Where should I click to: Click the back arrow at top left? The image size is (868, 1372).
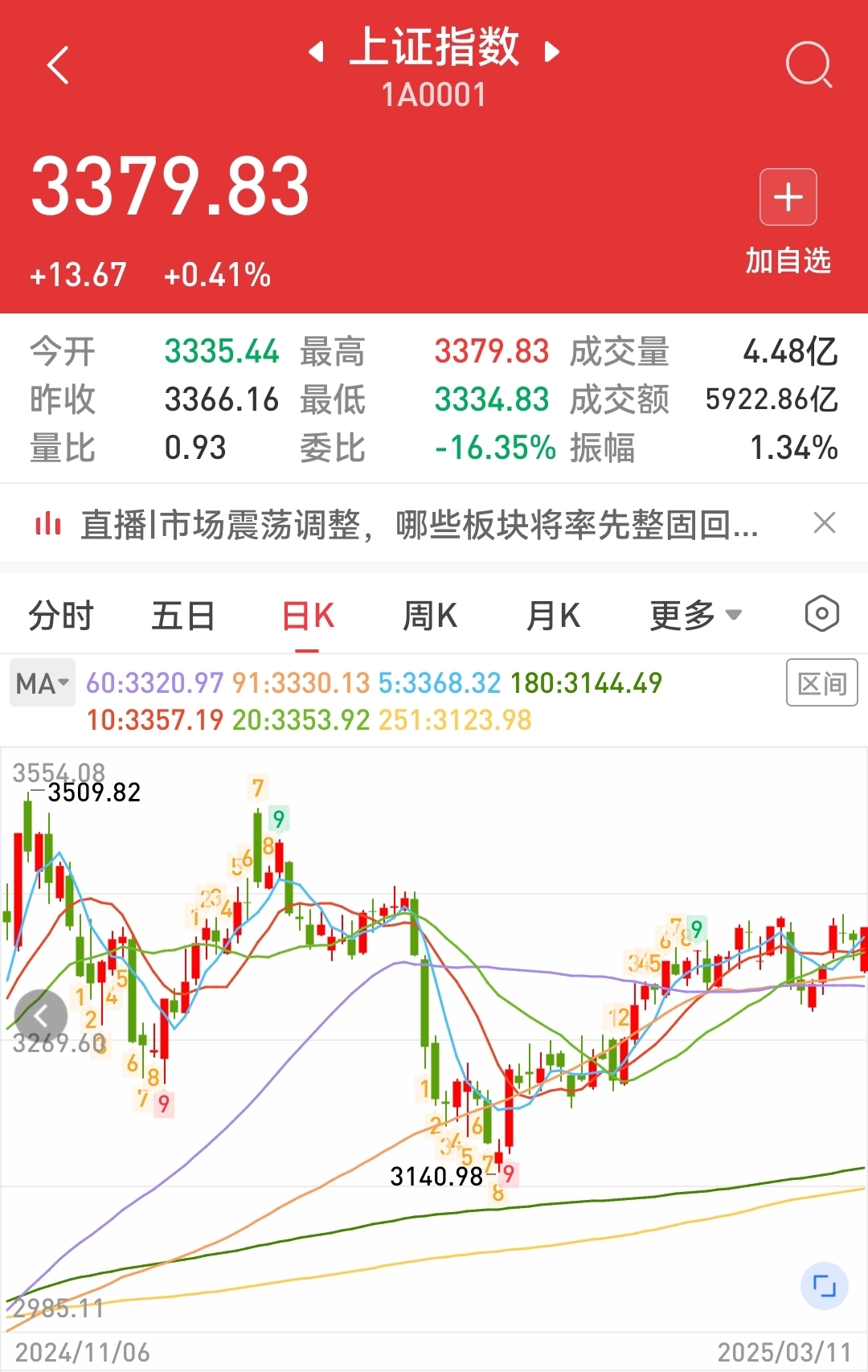coord(58,64)
